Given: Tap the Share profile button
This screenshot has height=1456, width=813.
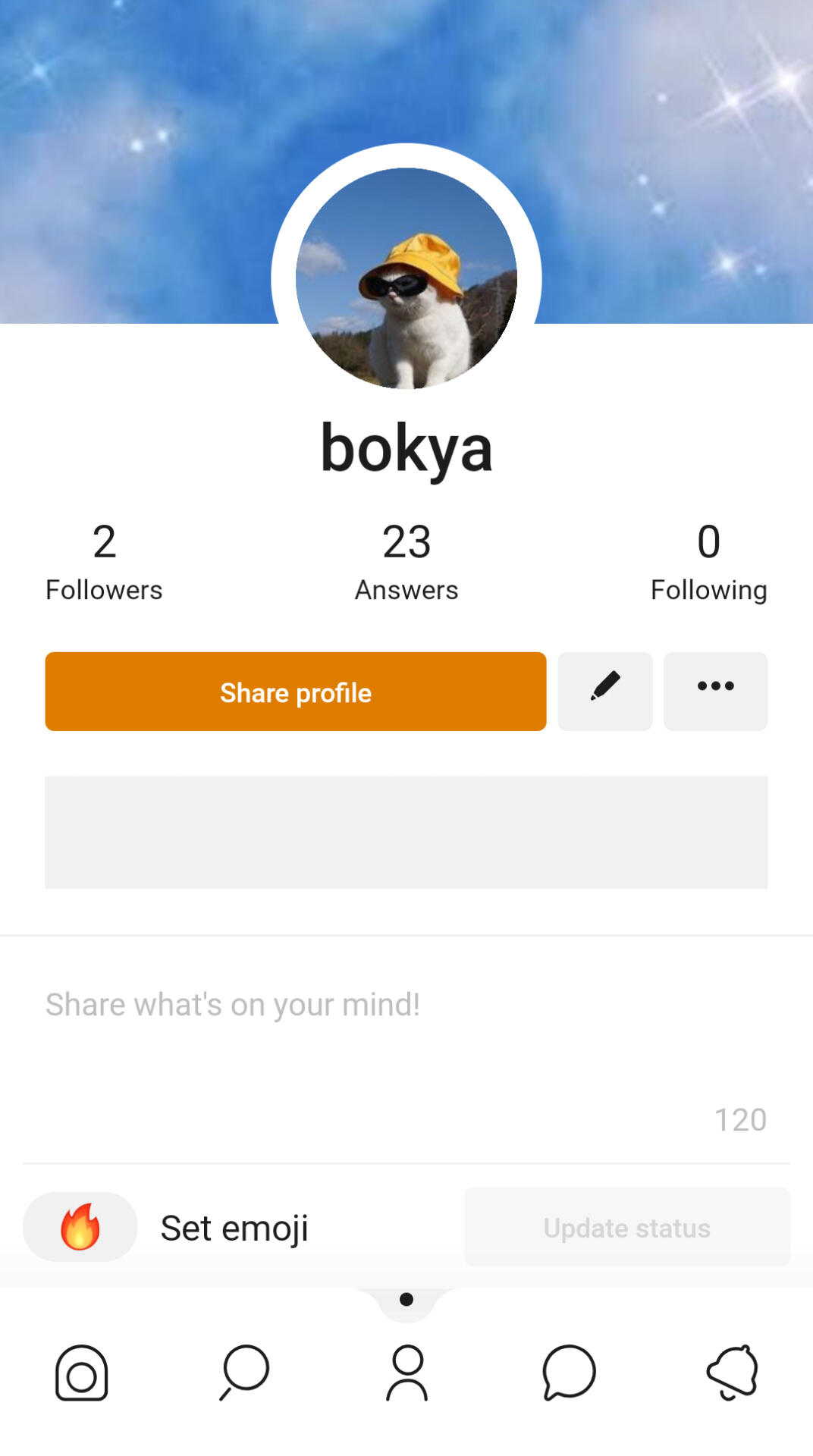Looking at the screenshot, I should click(x=295, y=692).
